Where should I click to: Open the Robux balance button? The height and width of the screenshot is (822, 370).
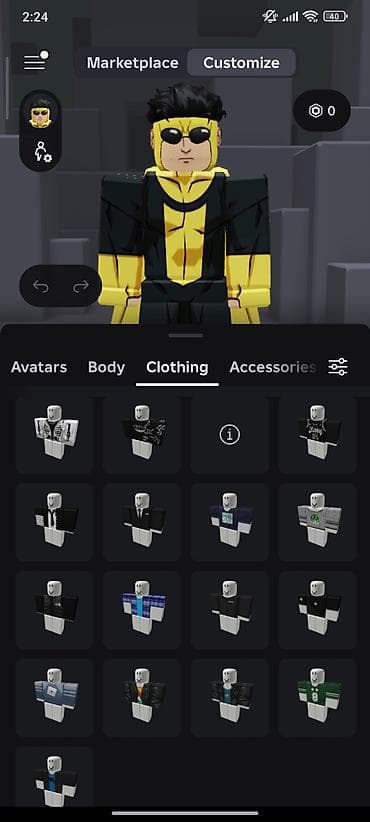point(322,111)
